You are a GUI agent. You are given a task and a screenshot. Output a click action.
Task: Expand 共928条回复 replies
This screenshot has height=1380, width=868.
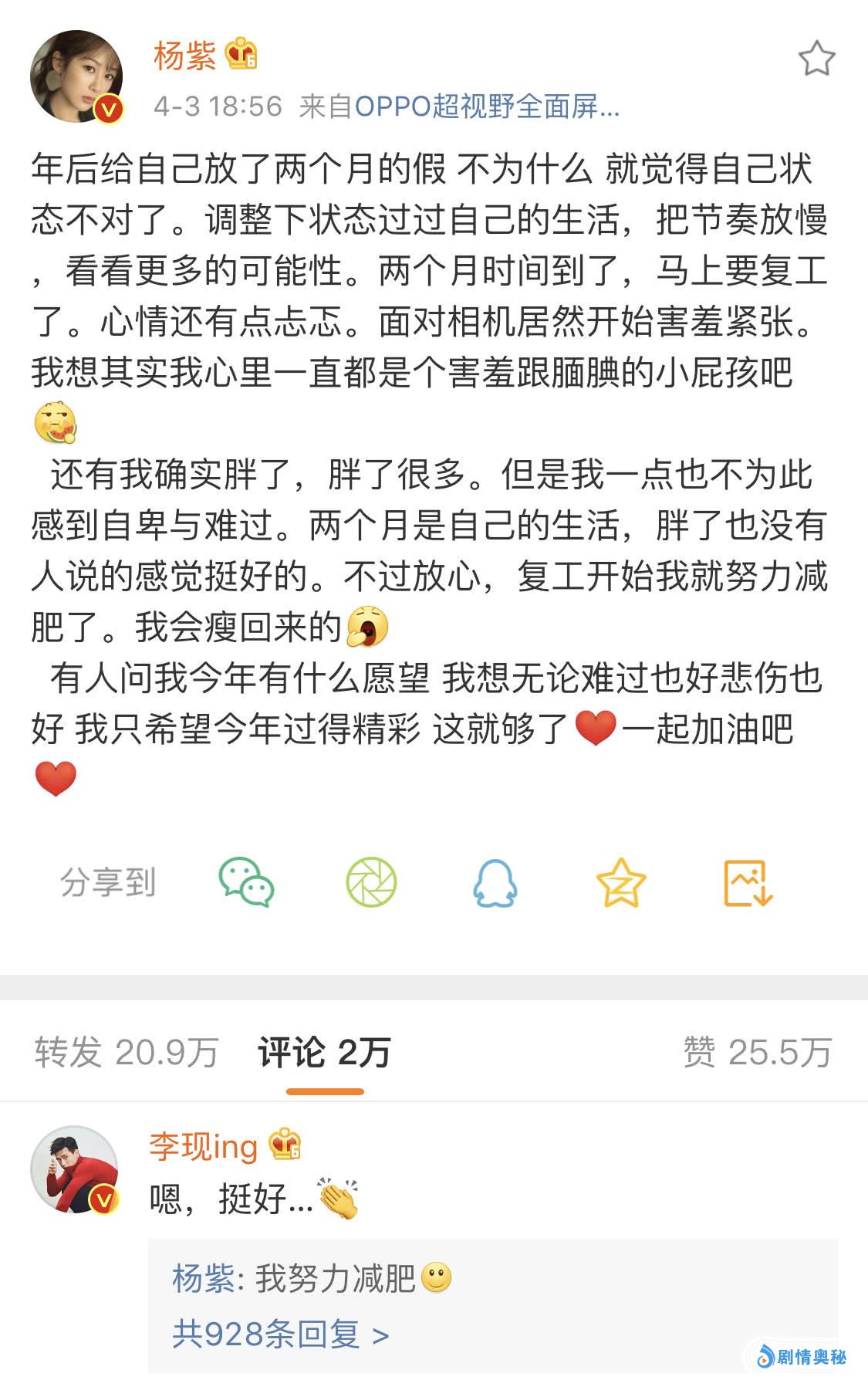281,1333
